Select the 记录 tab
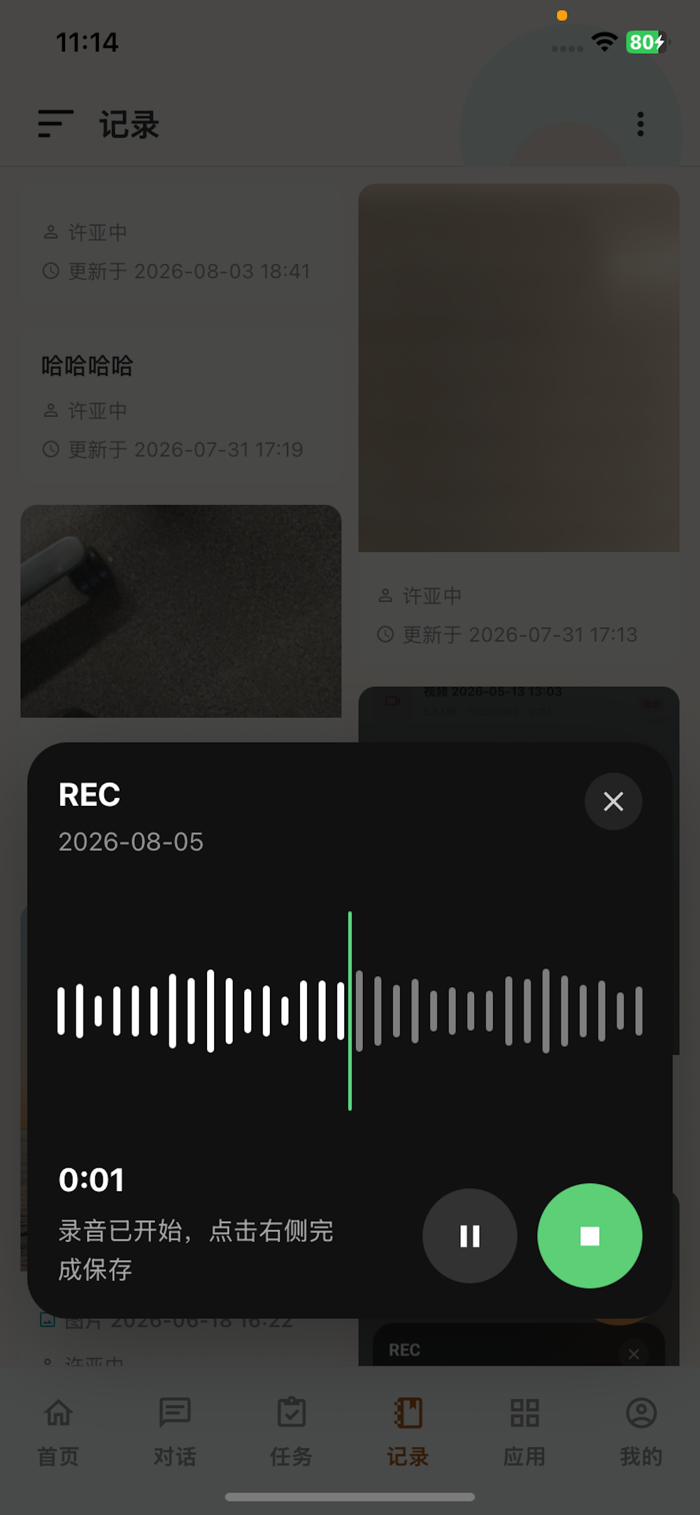Viewport: 700px width, 1515px height. tap(408, 1432)
